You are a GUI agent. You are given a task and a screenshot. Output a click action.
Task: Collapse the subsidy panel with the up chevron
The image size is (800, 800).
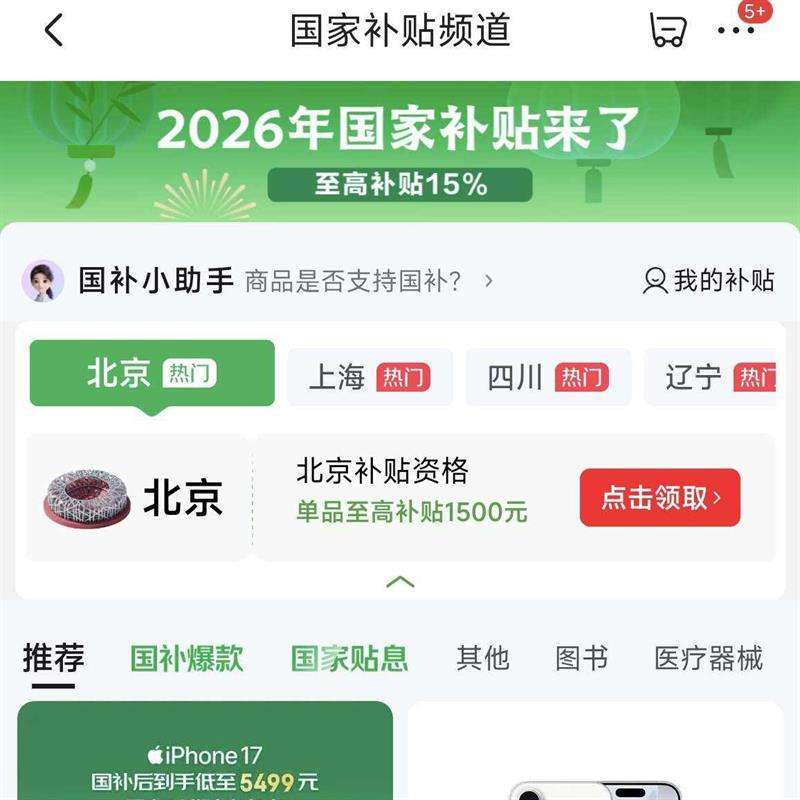[x=400, y=581]
